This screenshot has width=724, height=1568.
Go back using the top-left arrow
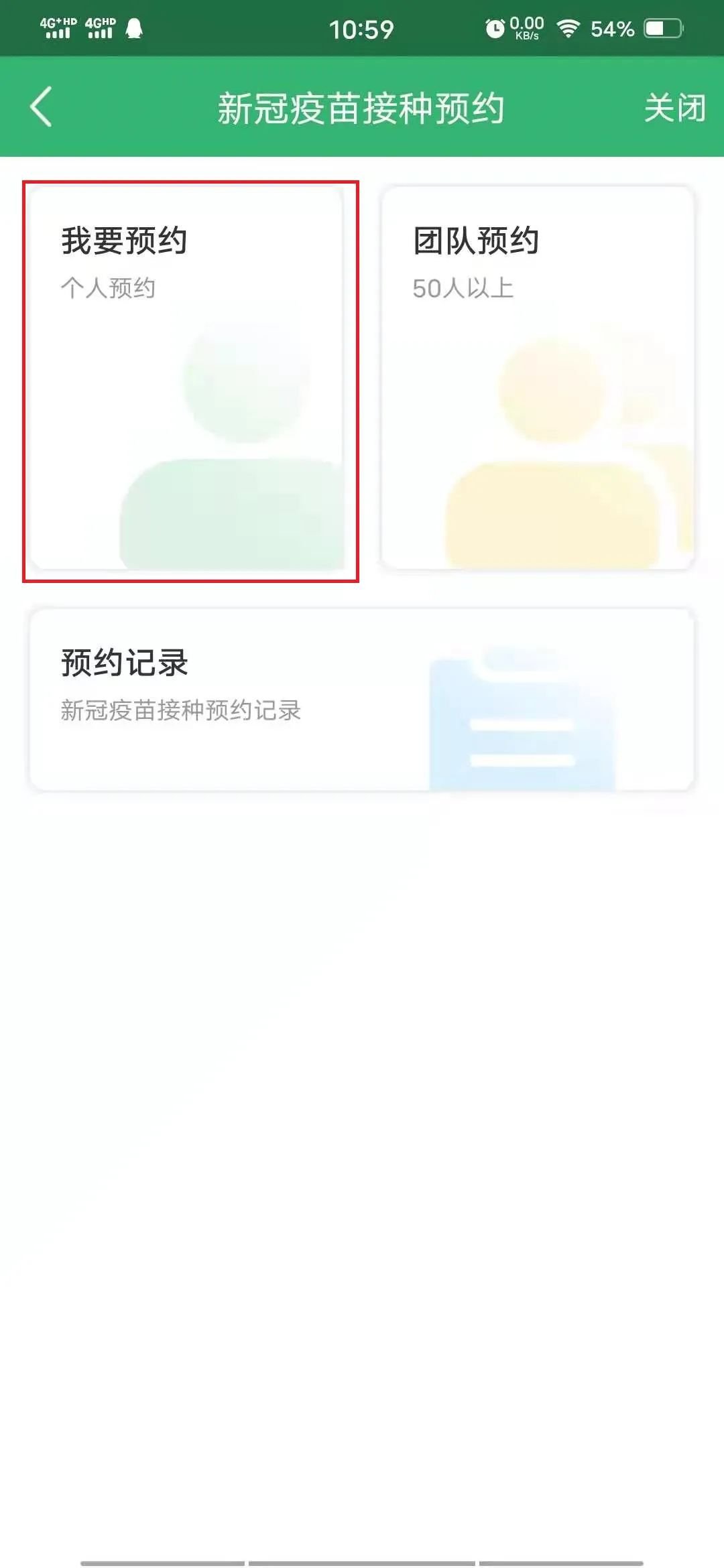pyautogui.click(x=42, y=107)
